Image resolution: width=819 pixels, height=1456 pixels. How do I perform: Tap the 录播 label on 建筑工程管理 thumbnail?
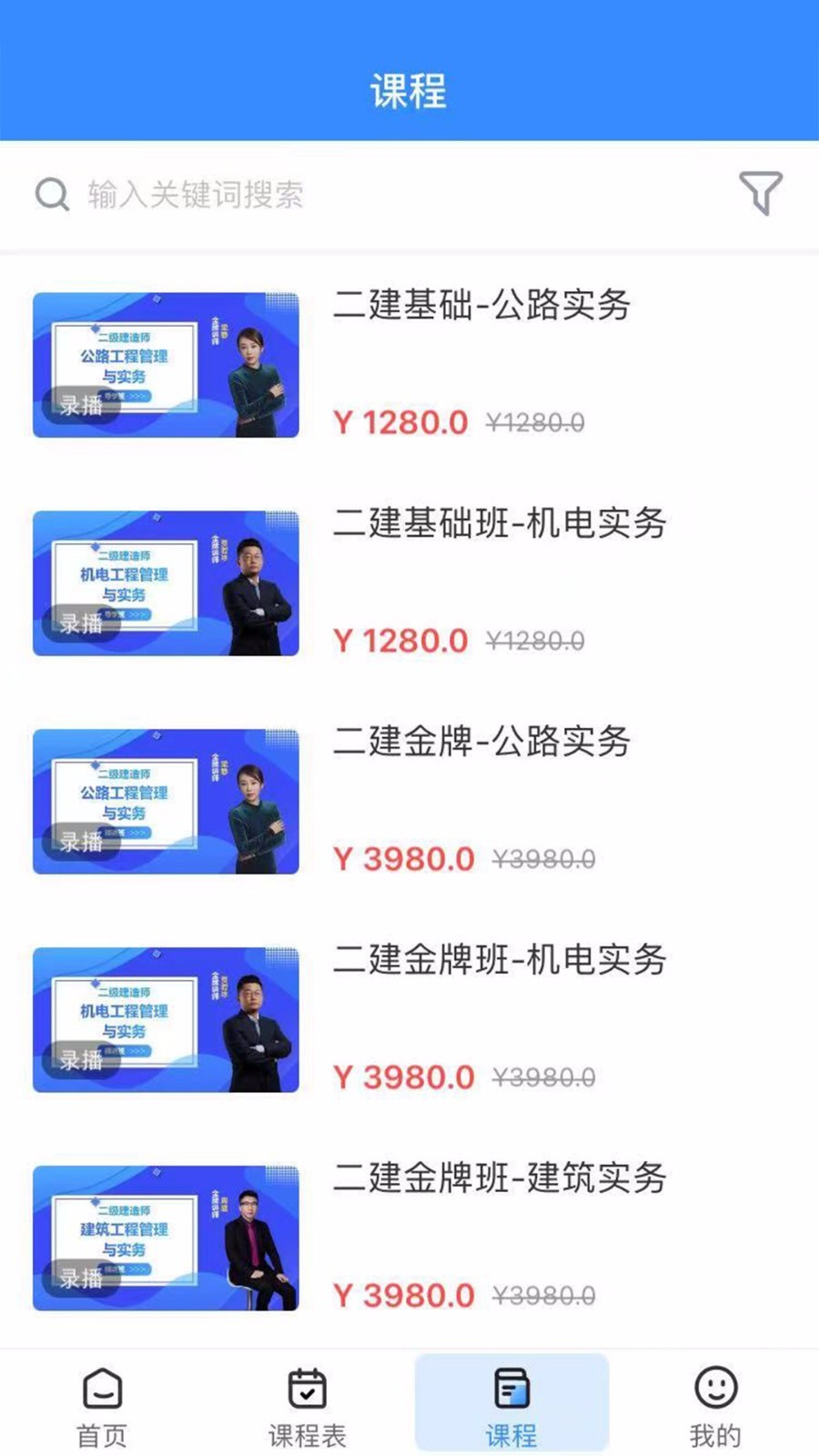[x=83, y=1278]
